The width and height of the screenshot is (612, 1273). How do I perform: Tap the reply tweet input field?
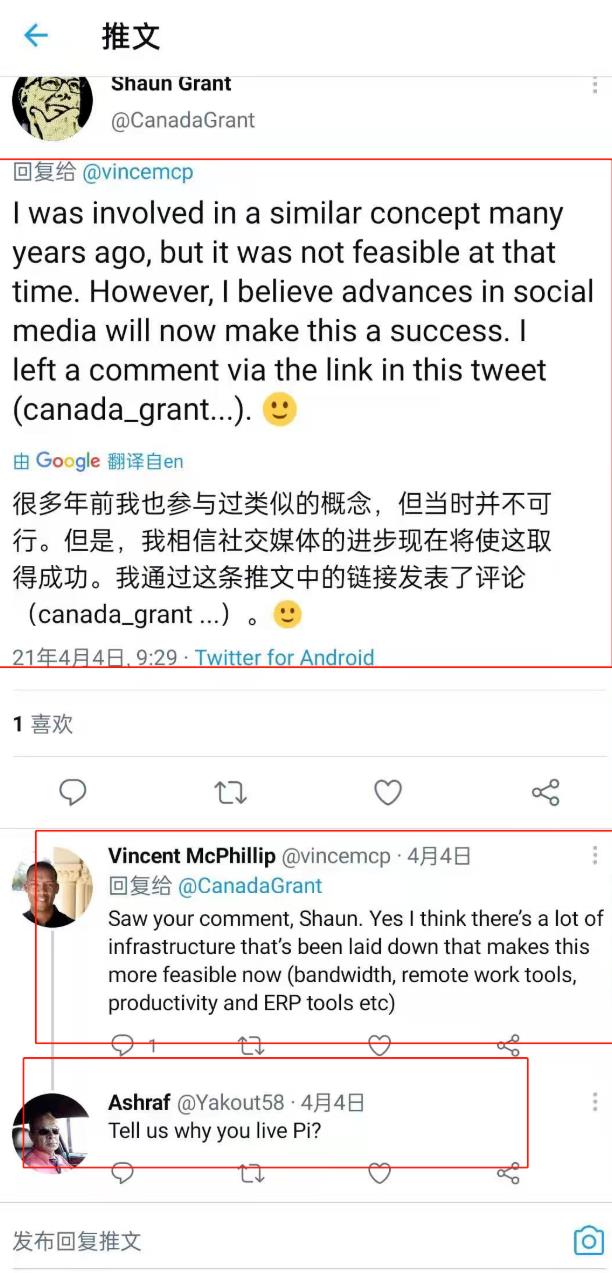click(250, 1241)
